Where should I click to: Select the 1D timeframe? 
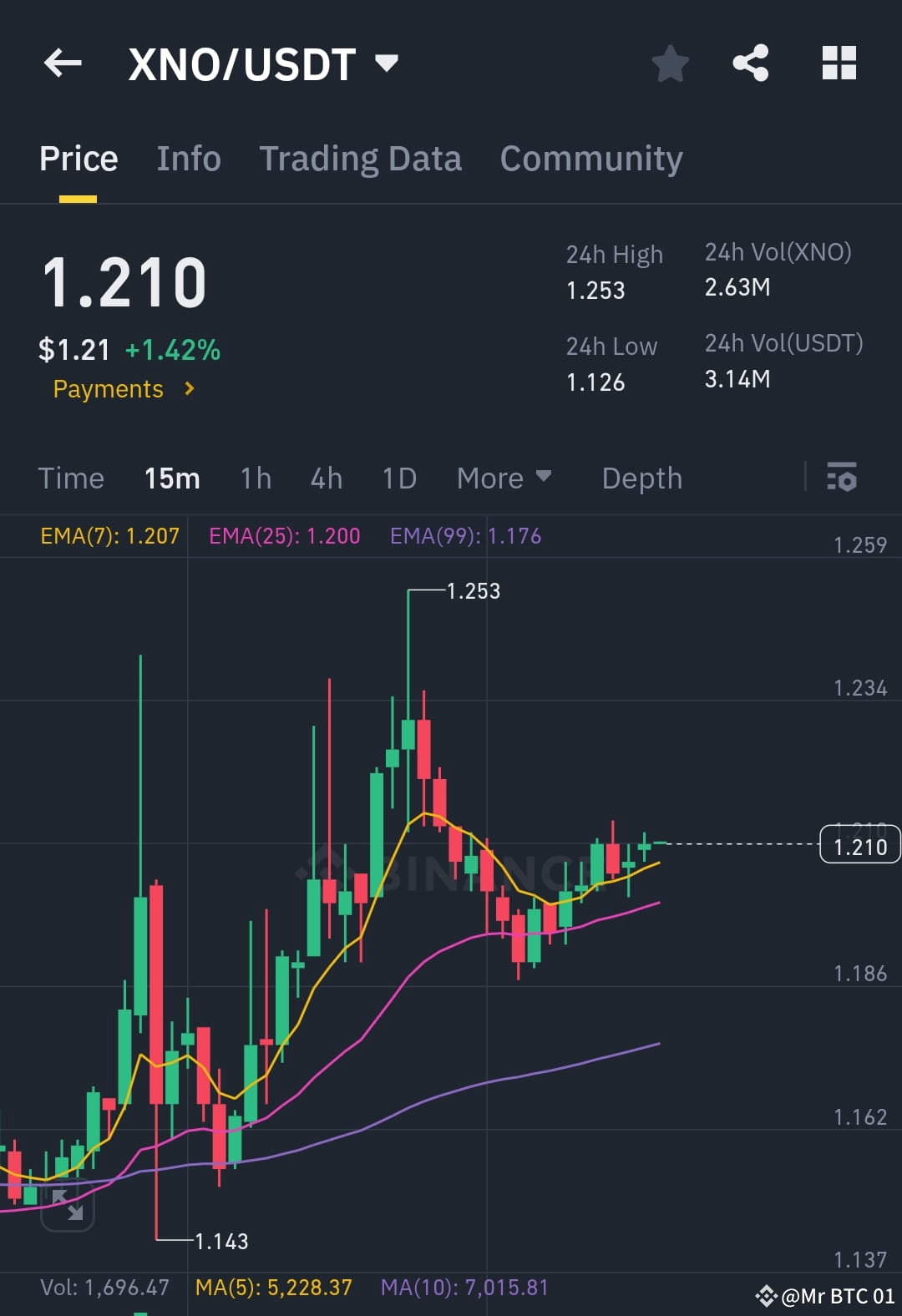(x=398, y=478)
